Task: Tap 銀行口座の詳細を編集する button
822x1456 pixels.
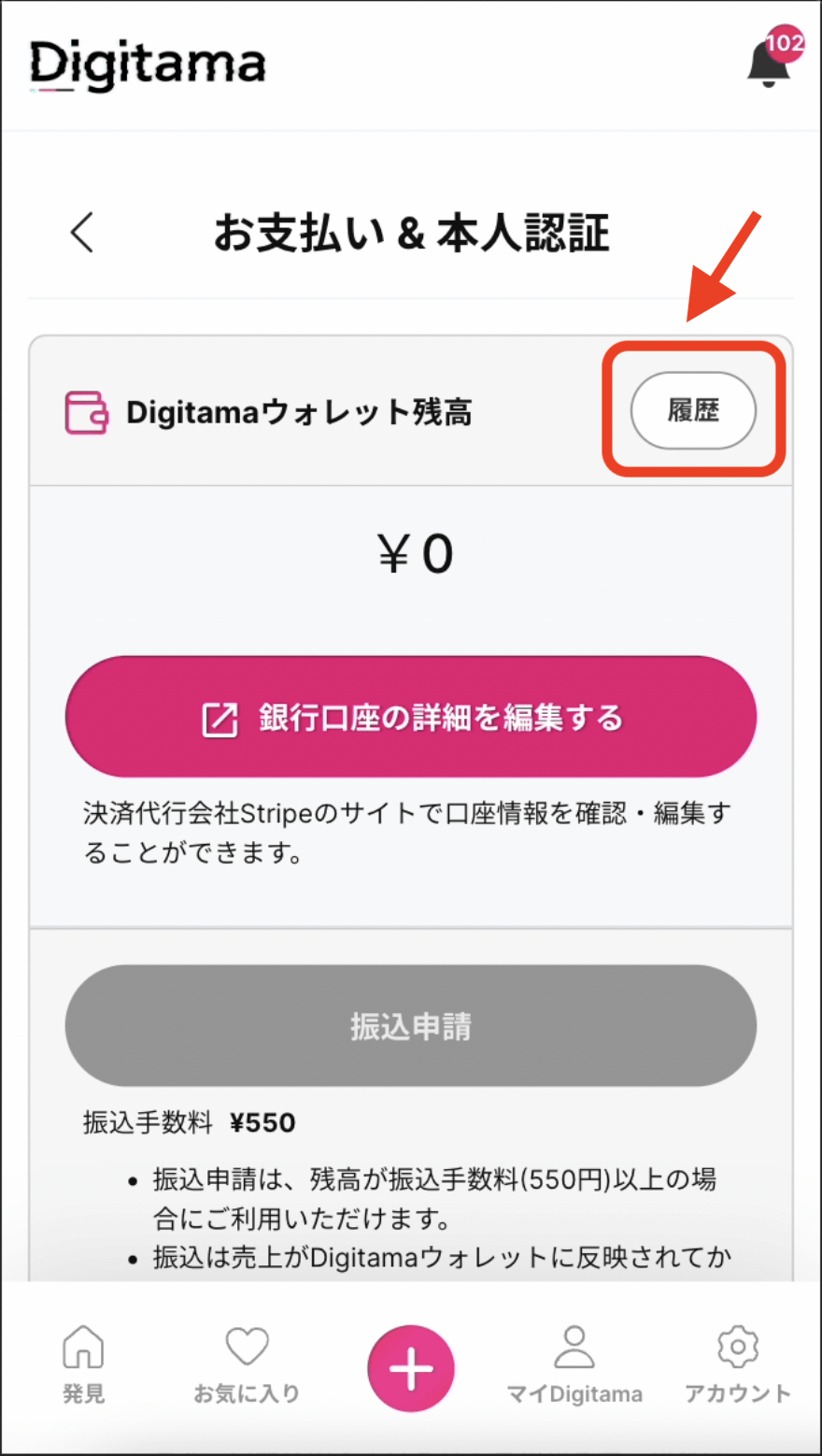Action: click(x=410, y=717)
